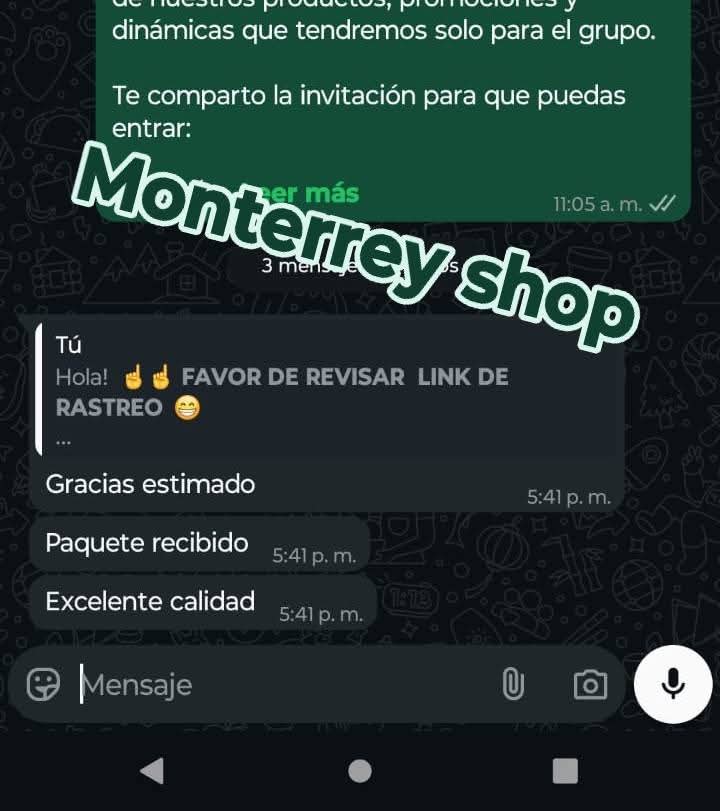Tap the Mensaje text field
The width and height of the screenshot is (720, 811).
282,685
